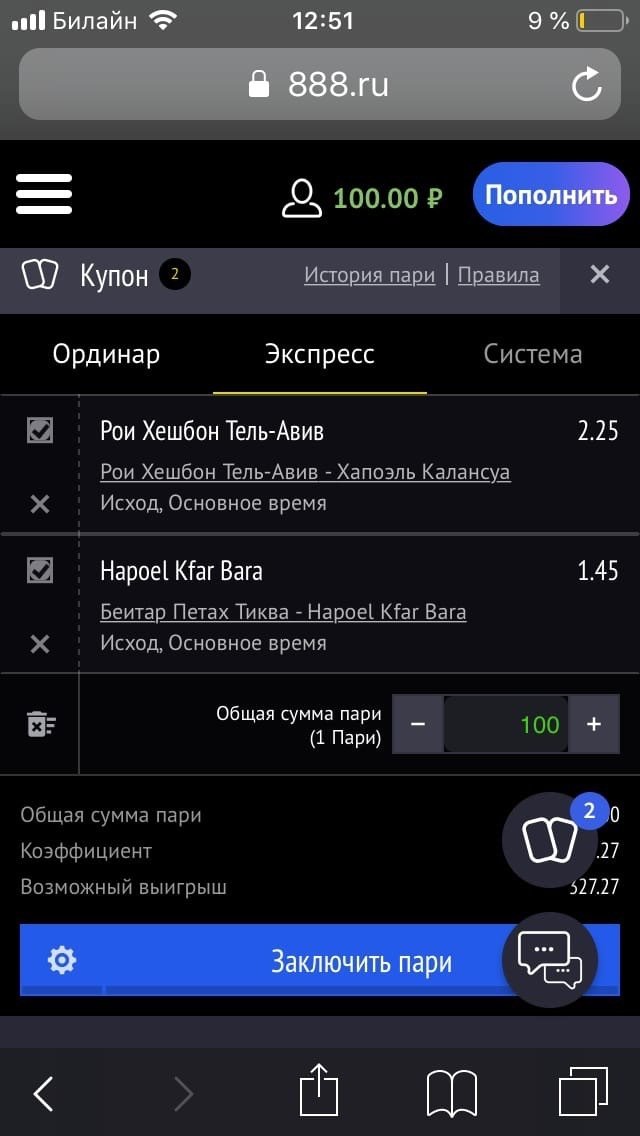The image size is (640, 1136).
Task: Open match Беитар Петах Тиква - Hapoel Kfar Bara
Action: coord(283,612)
